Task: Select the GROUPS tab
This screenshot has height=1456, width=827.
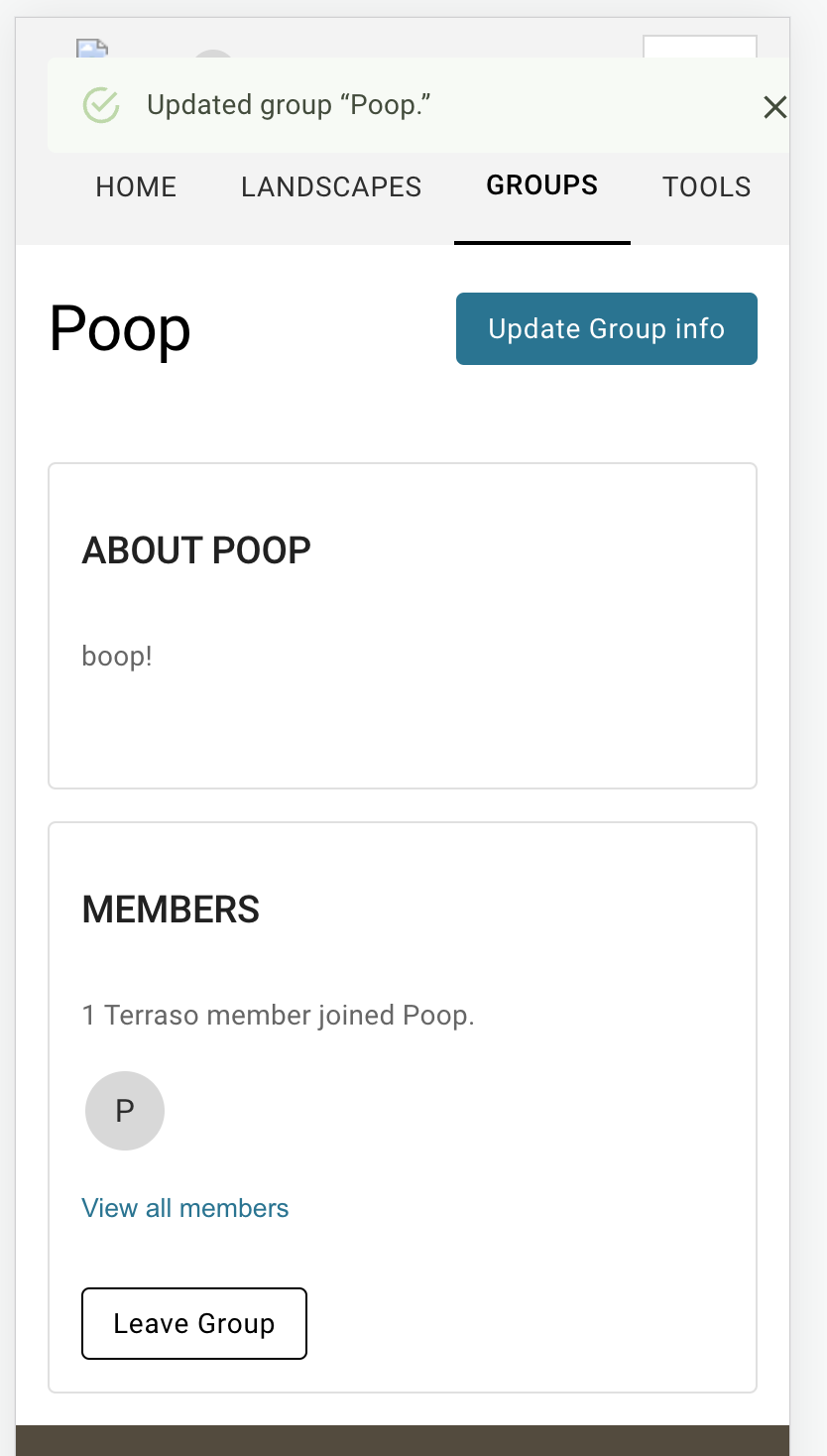Action: [541, 184]
